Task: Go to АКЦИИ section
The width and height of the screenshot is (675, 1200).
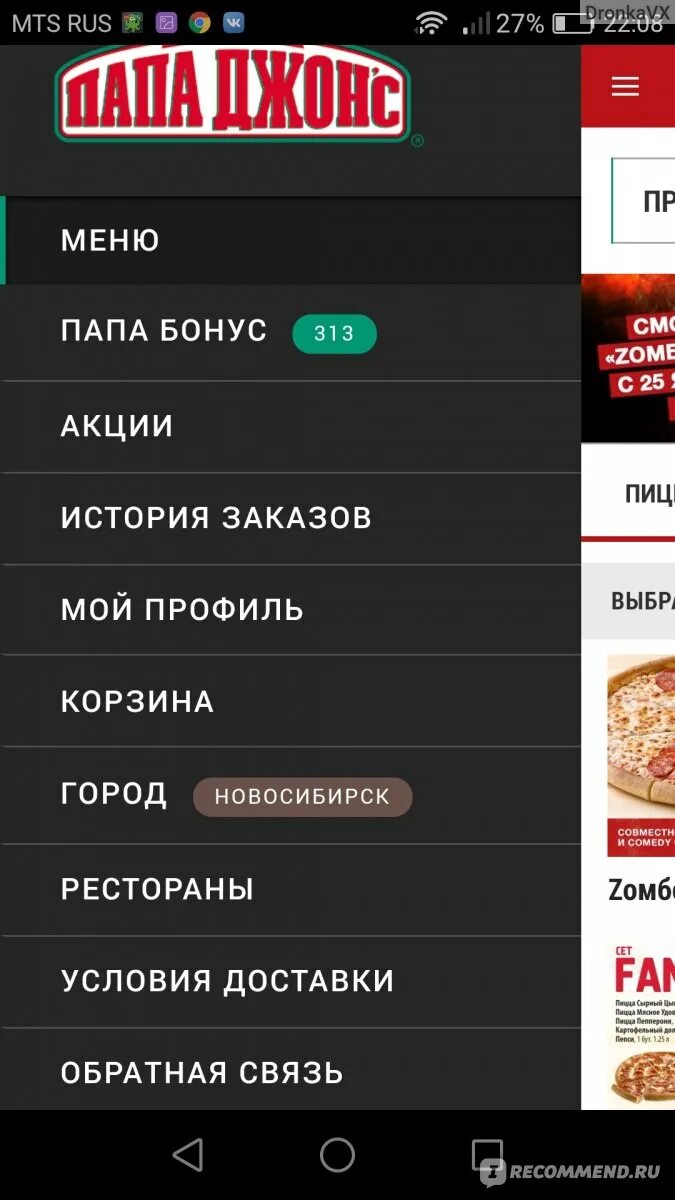Action: [x=290, y=427]
